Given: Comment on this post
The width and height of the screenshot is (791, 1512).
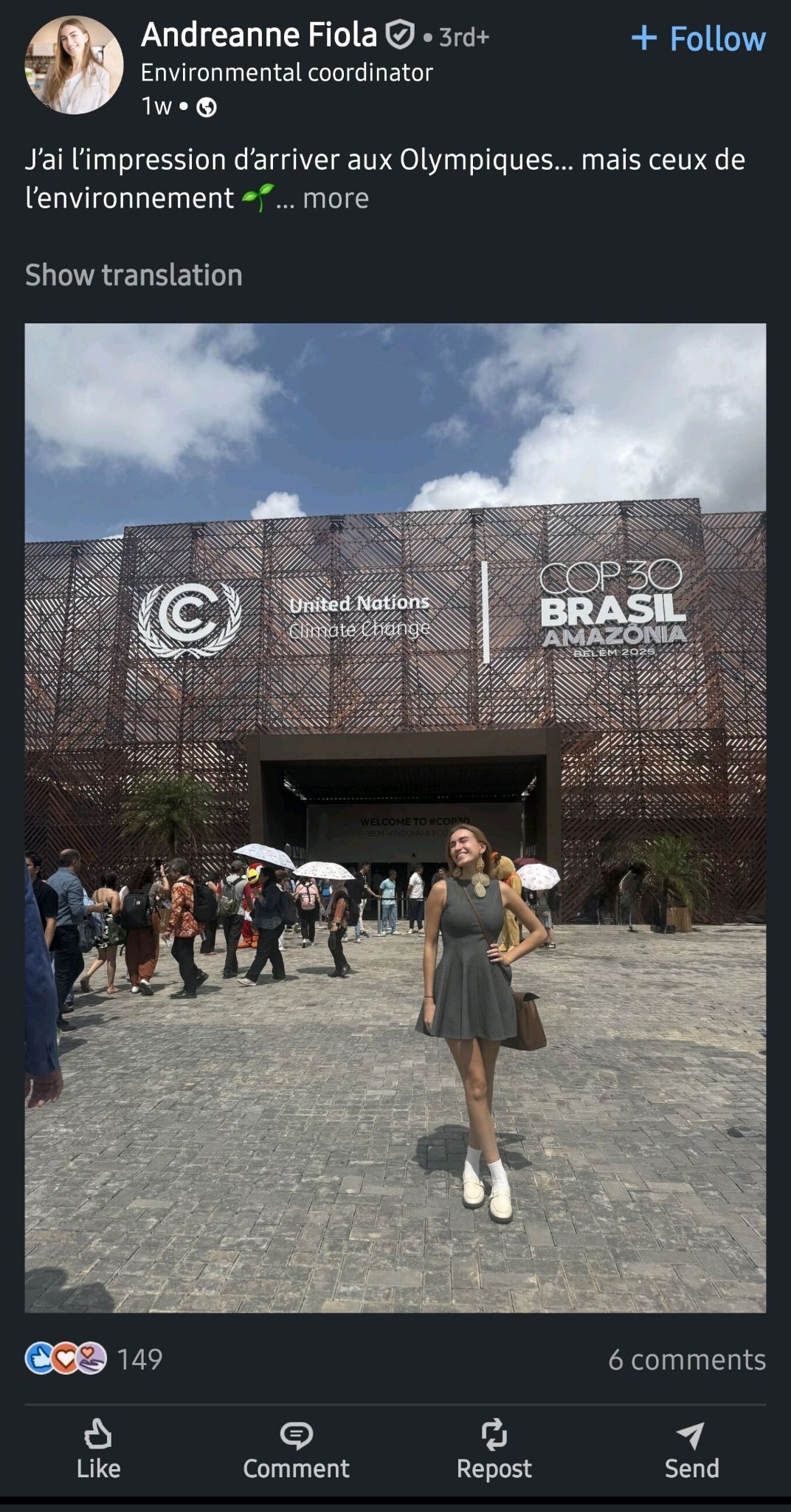Looking at the screenshot, I should coord(296,1449).
